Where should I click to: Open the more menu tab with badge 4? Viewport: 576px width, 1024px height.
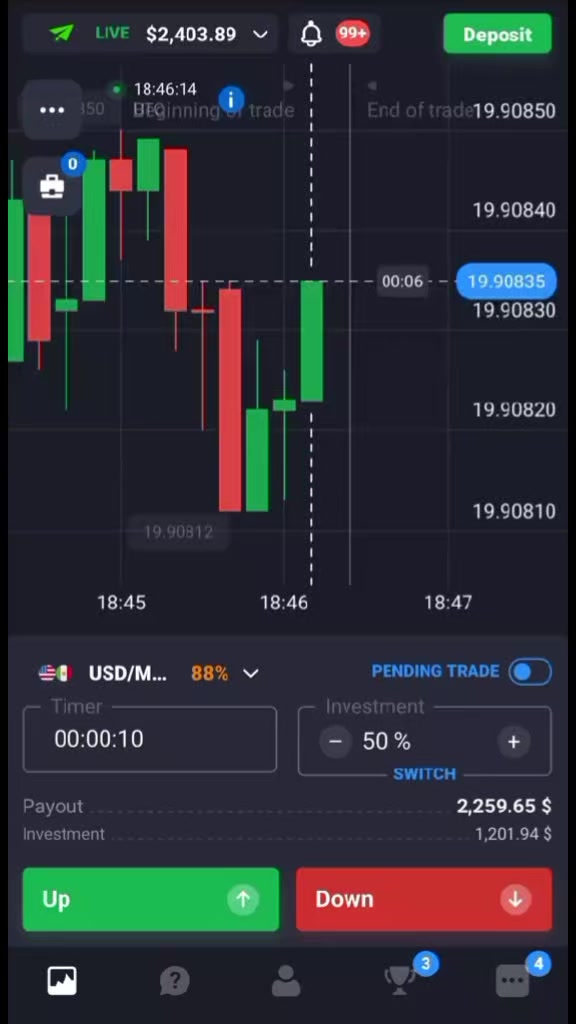click(x=513, y=981)
